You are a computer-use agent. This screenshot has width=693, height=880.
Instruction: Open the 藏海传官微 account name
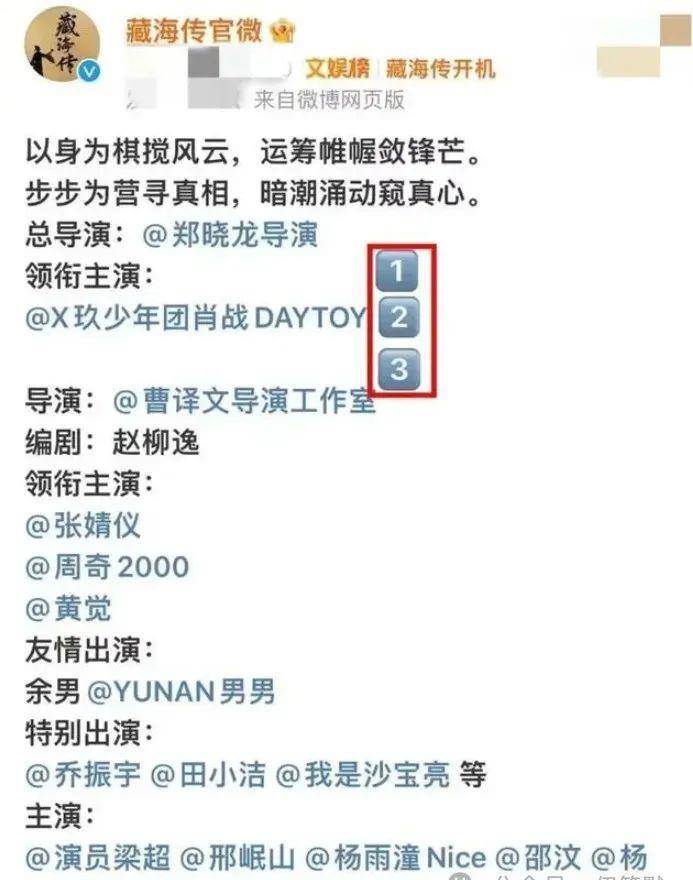tap(194, 30)
